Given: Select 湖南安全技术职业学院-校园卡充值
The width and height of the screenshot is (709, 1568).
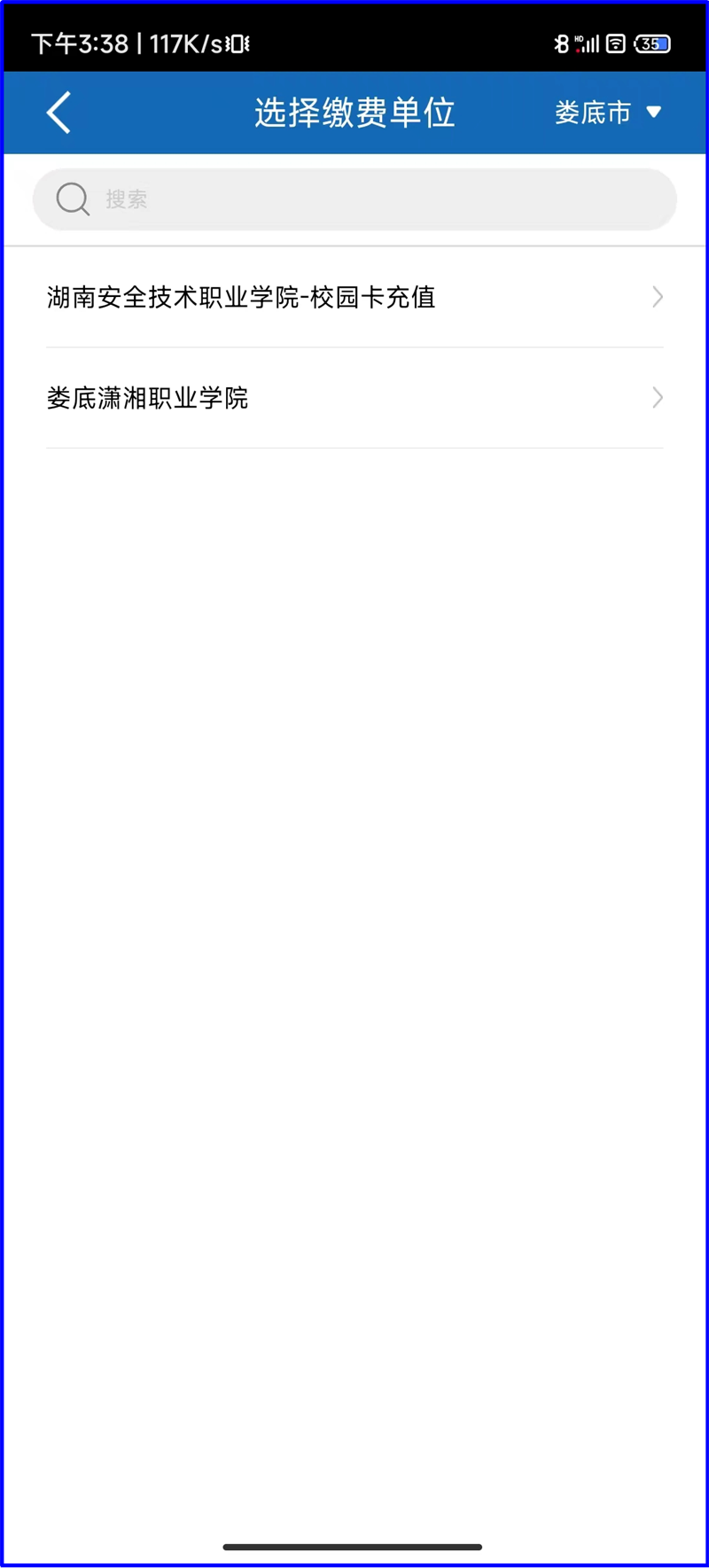Looking at the screenshot, I should 354,297.
